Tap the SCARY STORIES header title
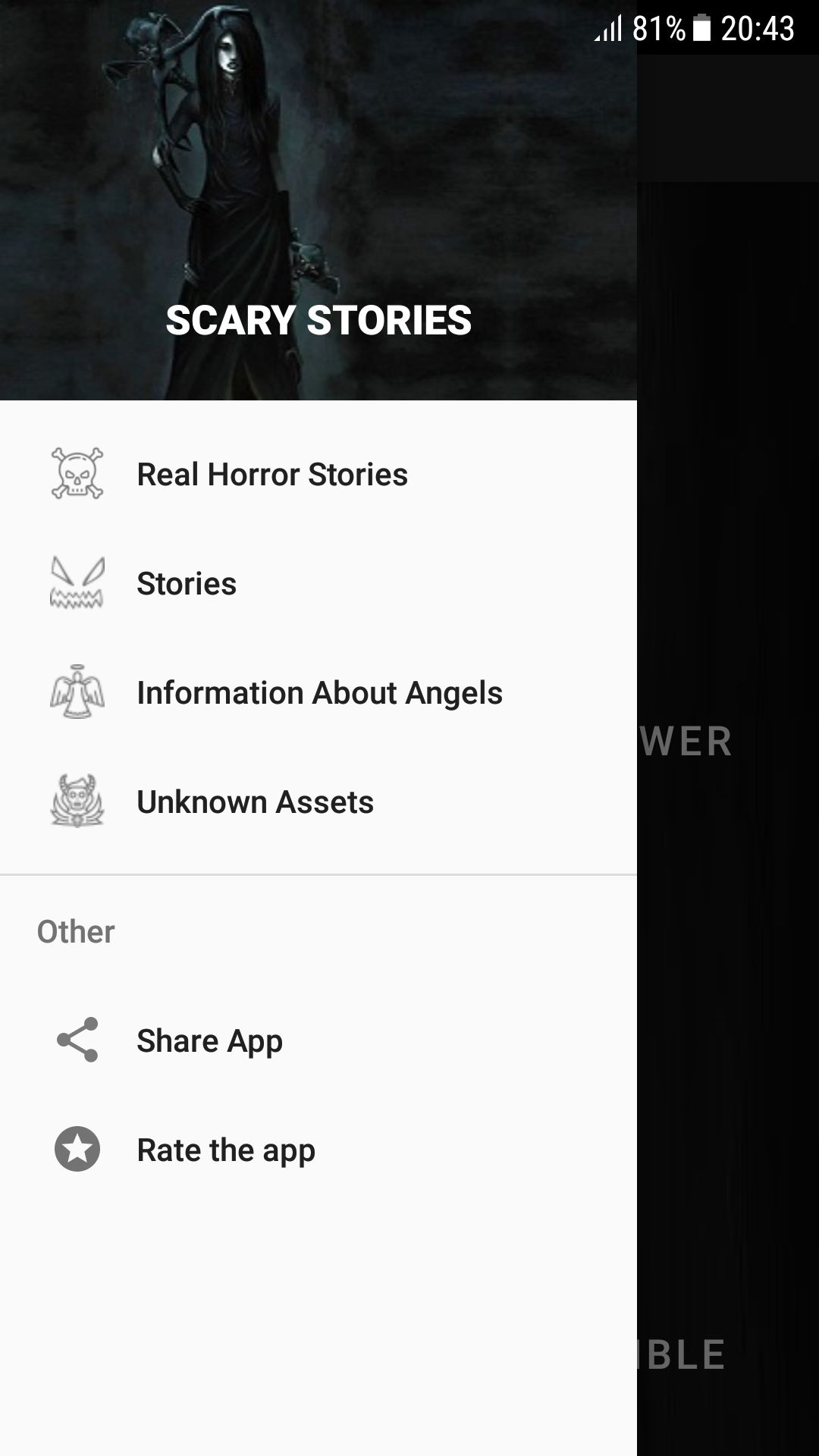Image resolution: width=819 pixels, height=1456 pixels. pyautogui.click(x=318, y=320)
